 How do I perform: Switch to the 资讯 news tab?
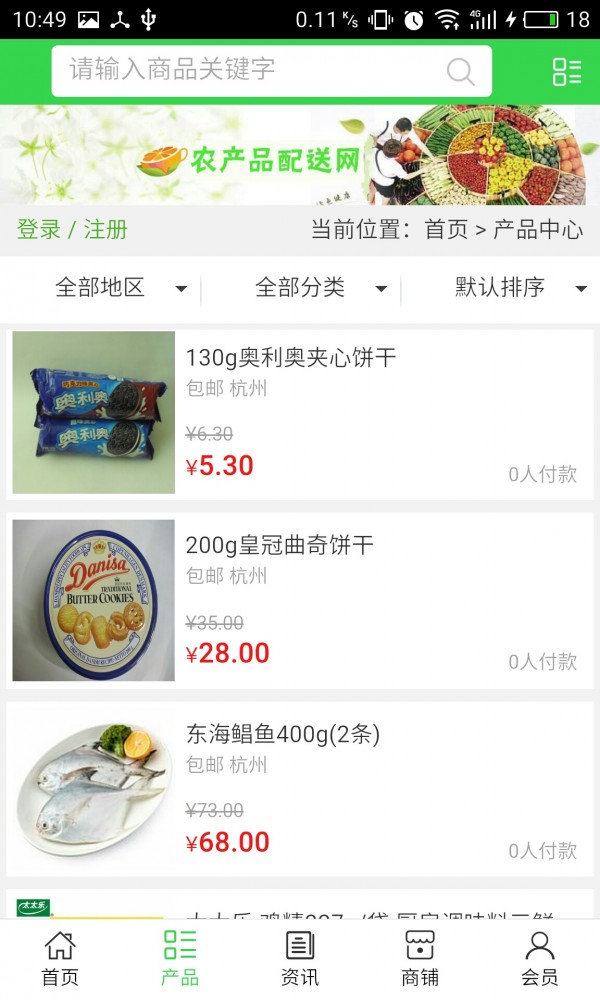pyautogui.click(x=300, y=958)
